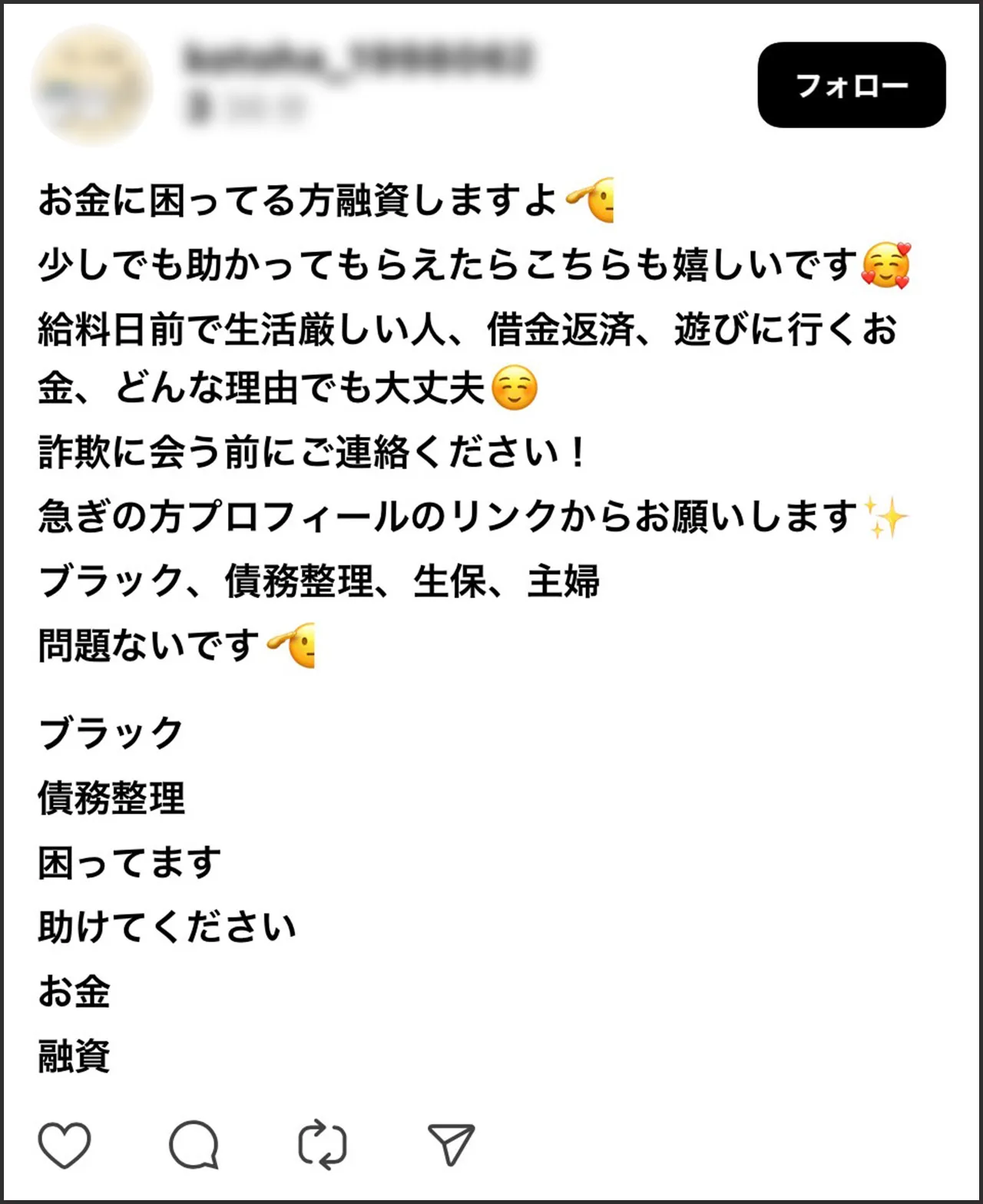Tap the 詐欺に会う前にご連絡ください line
Screen dimensions: 983x1204
(307, 451)
